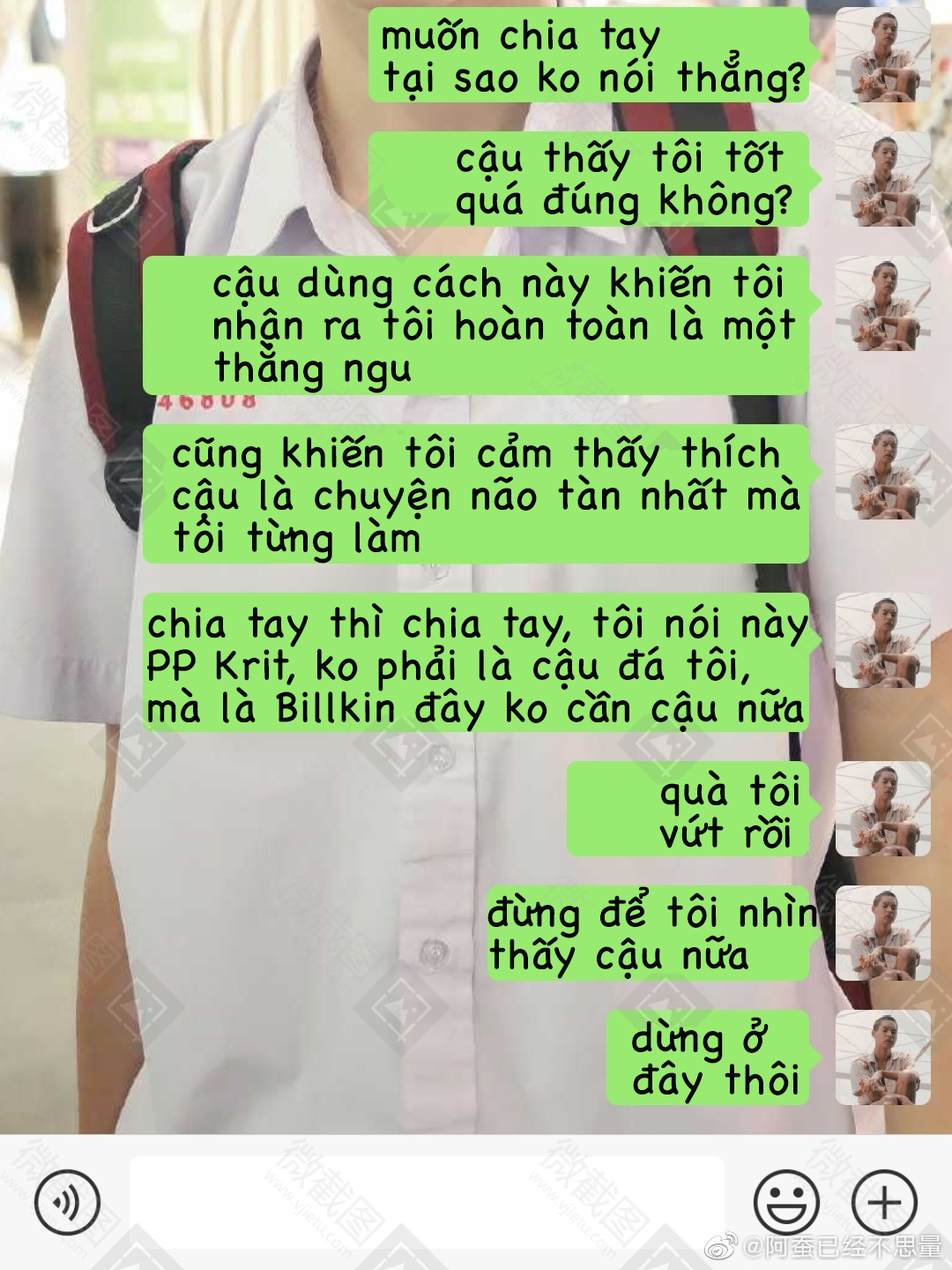Tap avatar beside "muốn chia tay" message
This screenshot has height=1270, width=952.
point(882,55)
